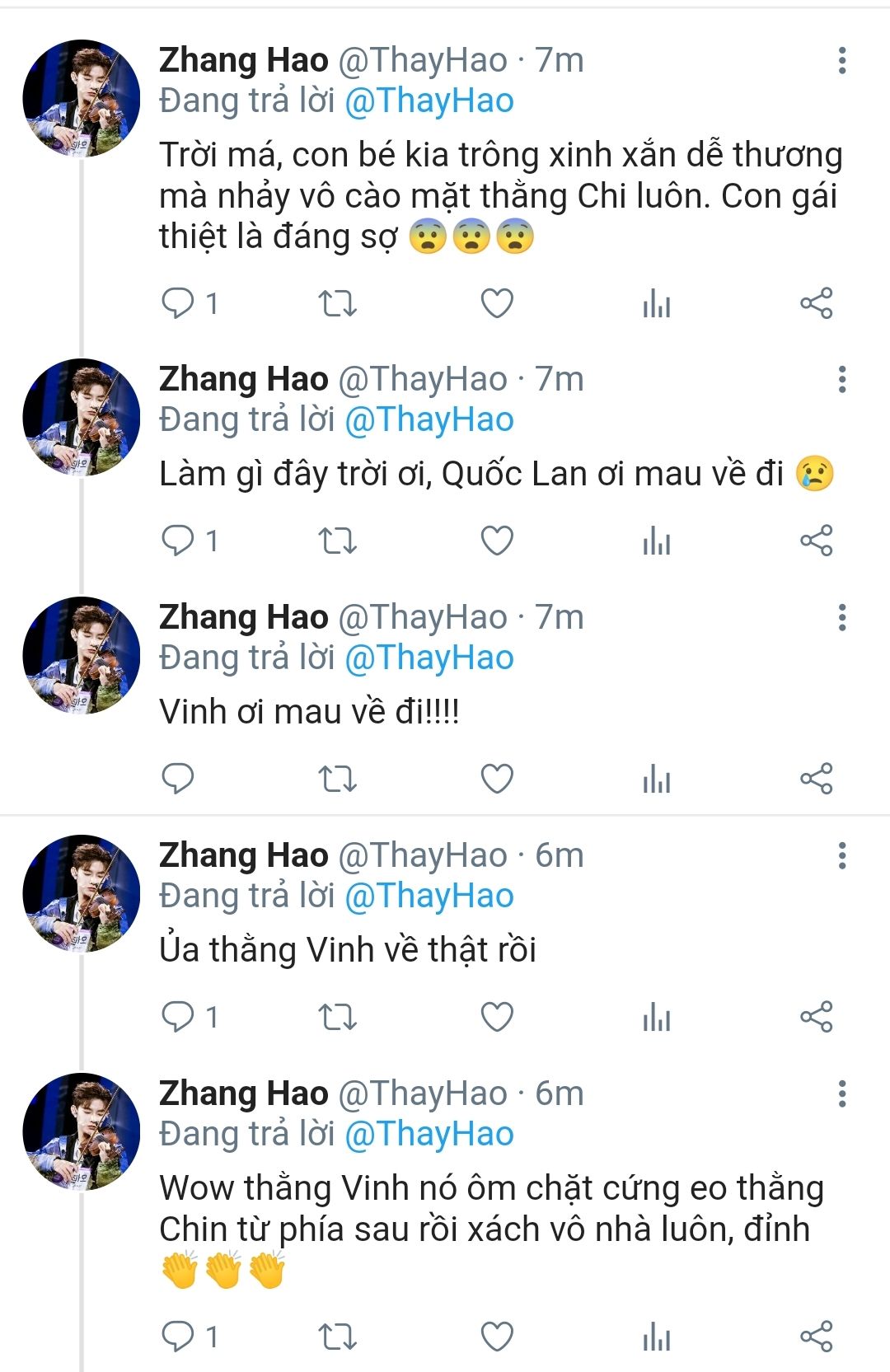Viewport: 890px width, 1372px height.
Task: Open overflow menu on 'Vinh ơi mau về đi!!!!' tweet
Action: tap(841, 617)
